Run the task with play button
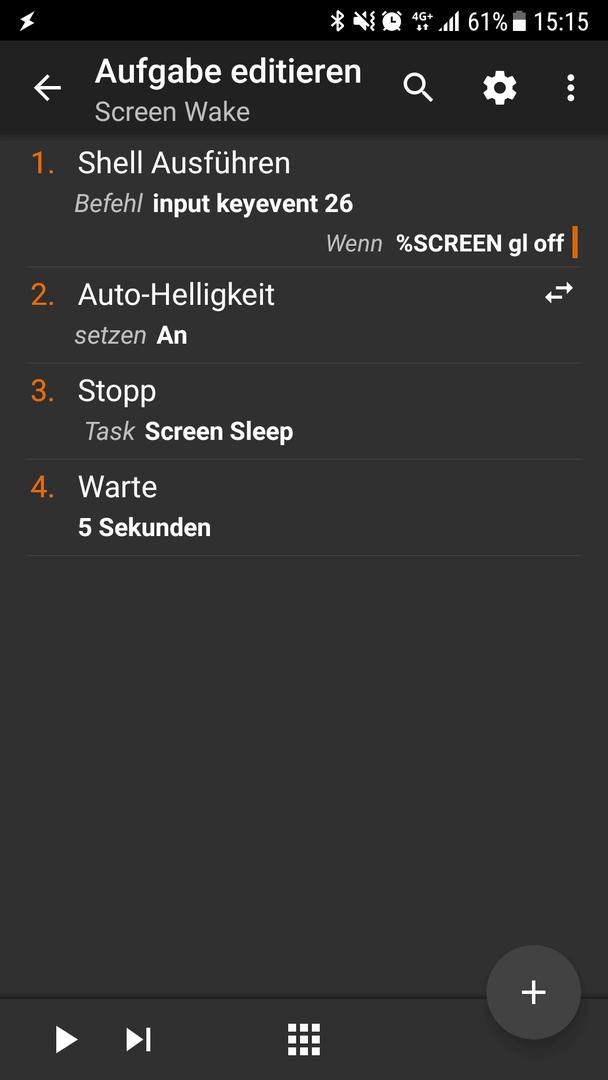This screenshot has height=1080, width=608. pyautogui.click(x=66, y=1039)
